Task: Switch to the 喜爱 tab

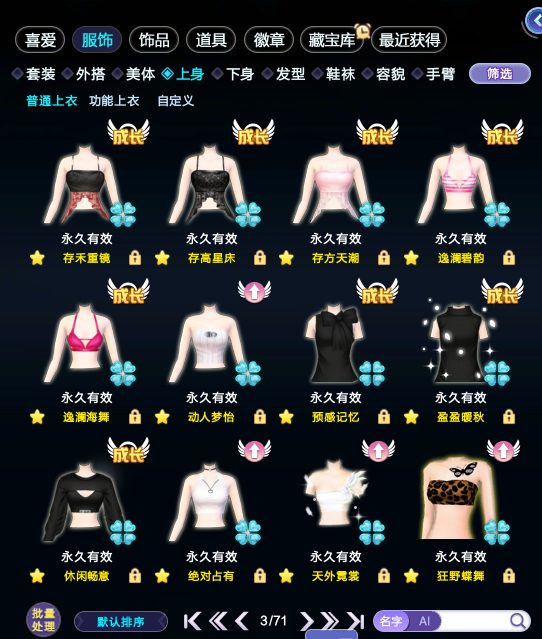Action: [40, 40]
